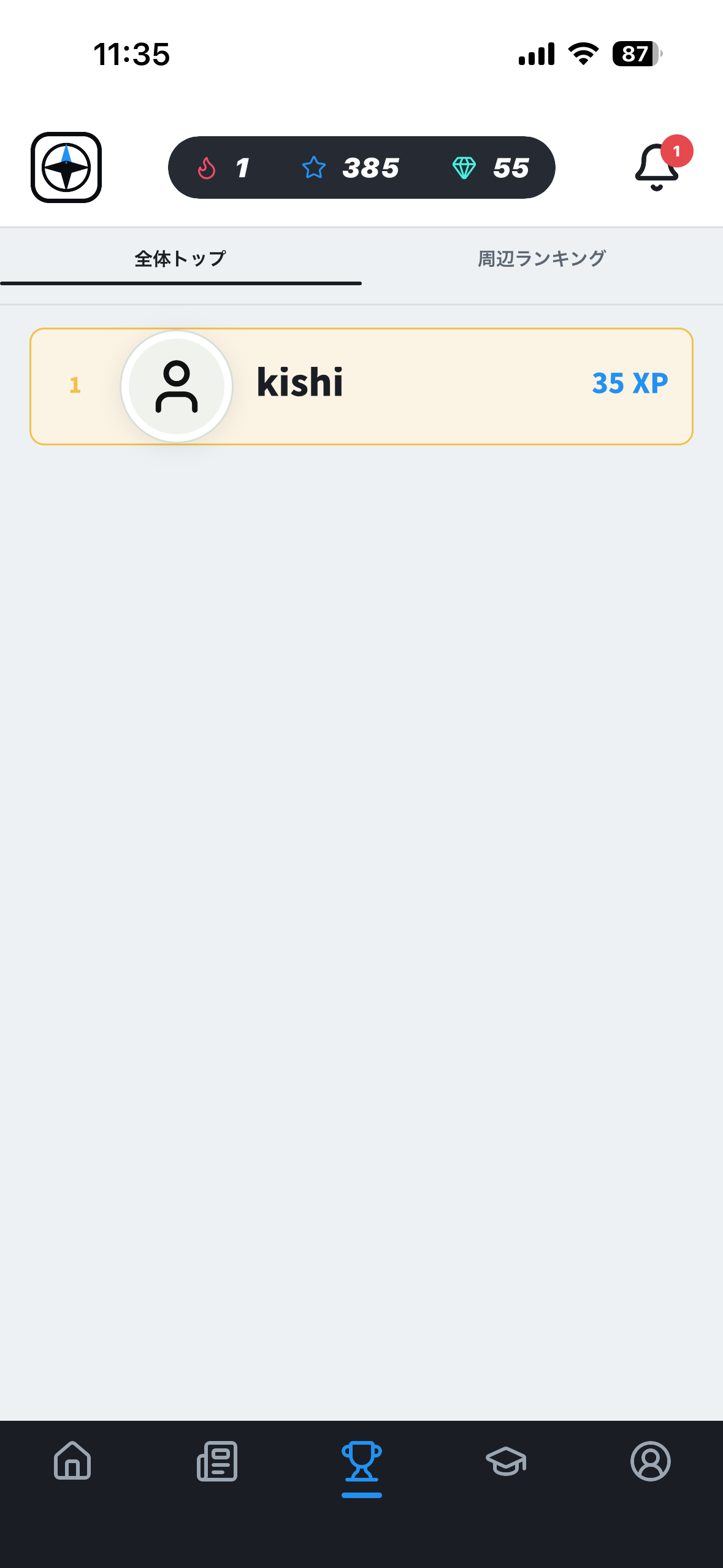Image resolution: width=723 pixels, height=1568 pixels.
Task: Open the news articles tab
Action: (x=217, y=1461)
